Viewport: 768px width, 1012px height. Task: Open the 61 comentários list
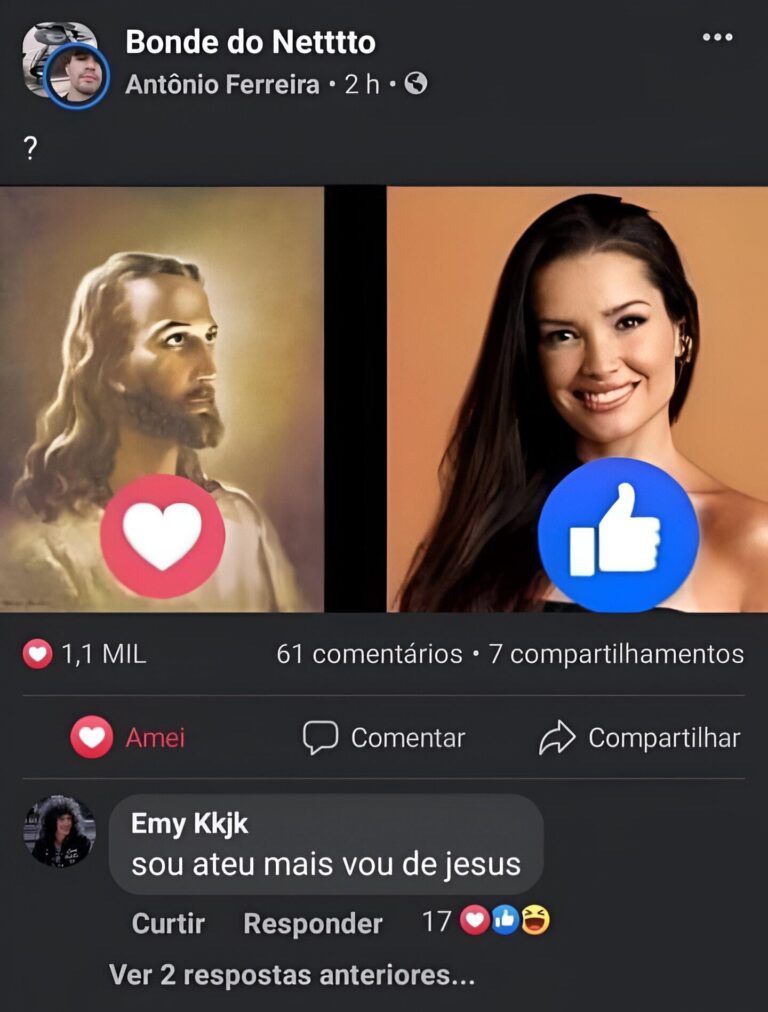click(x=369, y=655)
